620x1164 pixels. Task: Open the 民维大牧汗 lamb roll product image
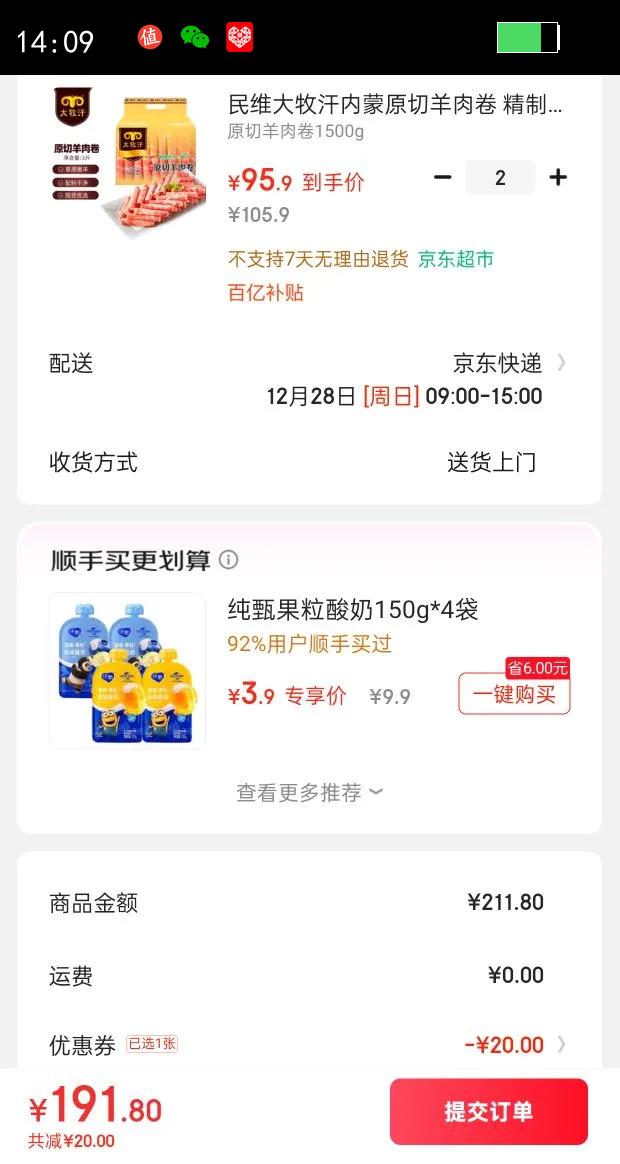click(x=127, y=160)
